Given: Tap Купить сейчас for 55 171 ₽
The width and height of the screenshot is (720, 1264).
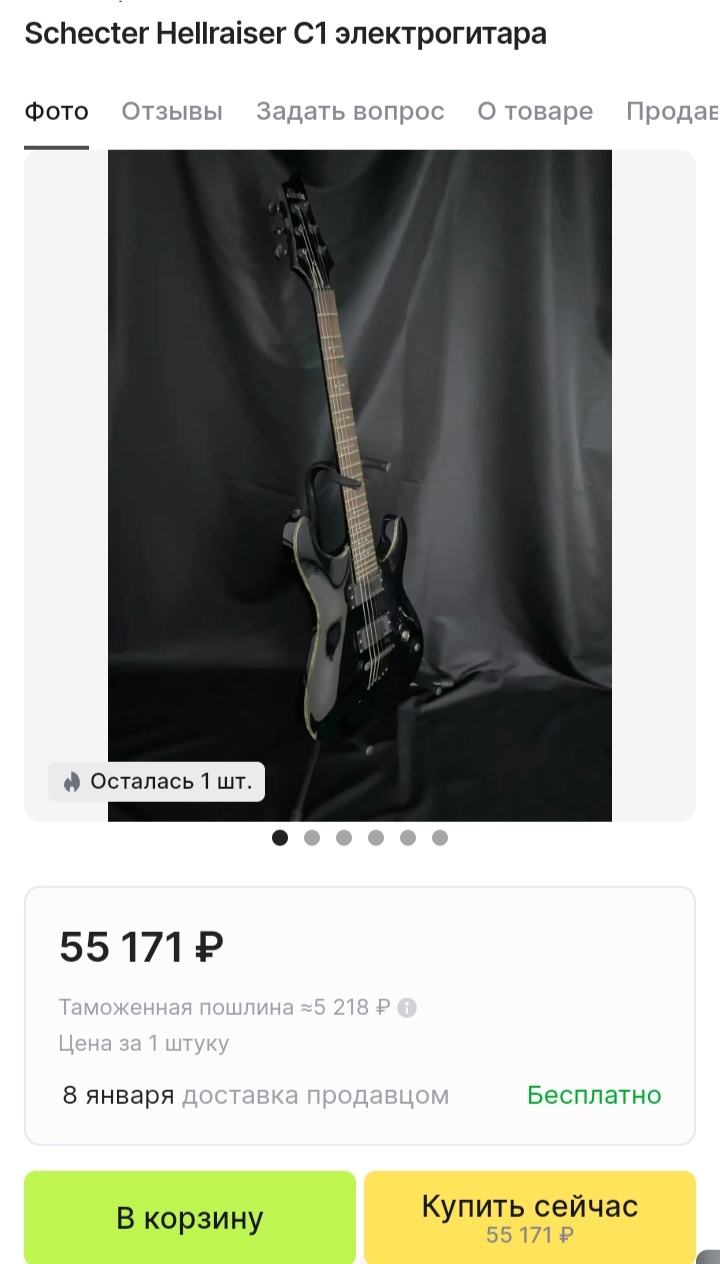Looking at the screenshot, I should point(530,1217).
